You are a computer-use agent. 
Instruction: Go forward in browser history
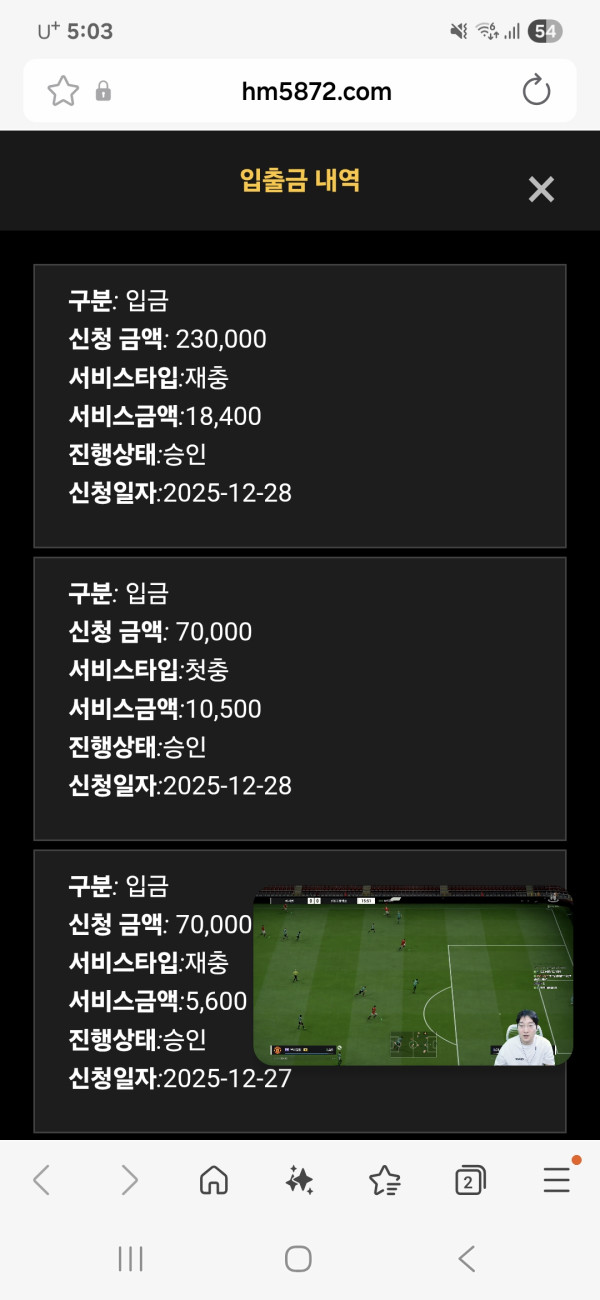click(129, 1180)
